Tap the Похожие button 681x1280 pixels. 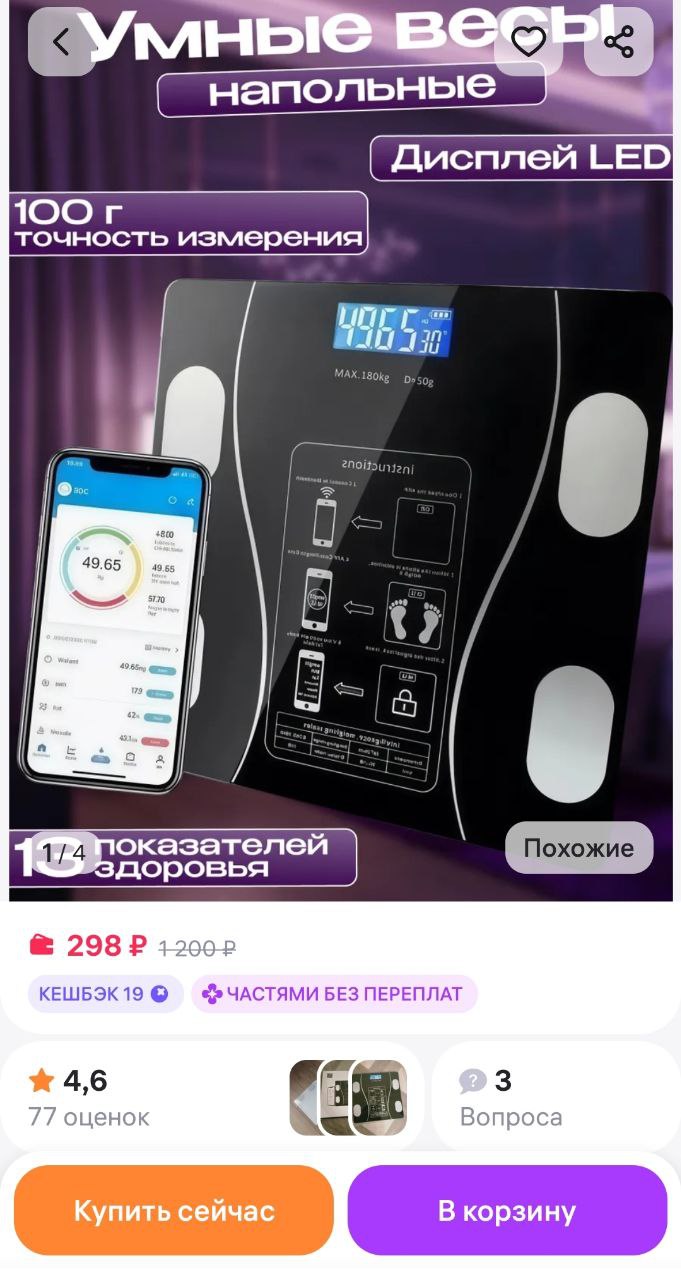click(578, 848)
